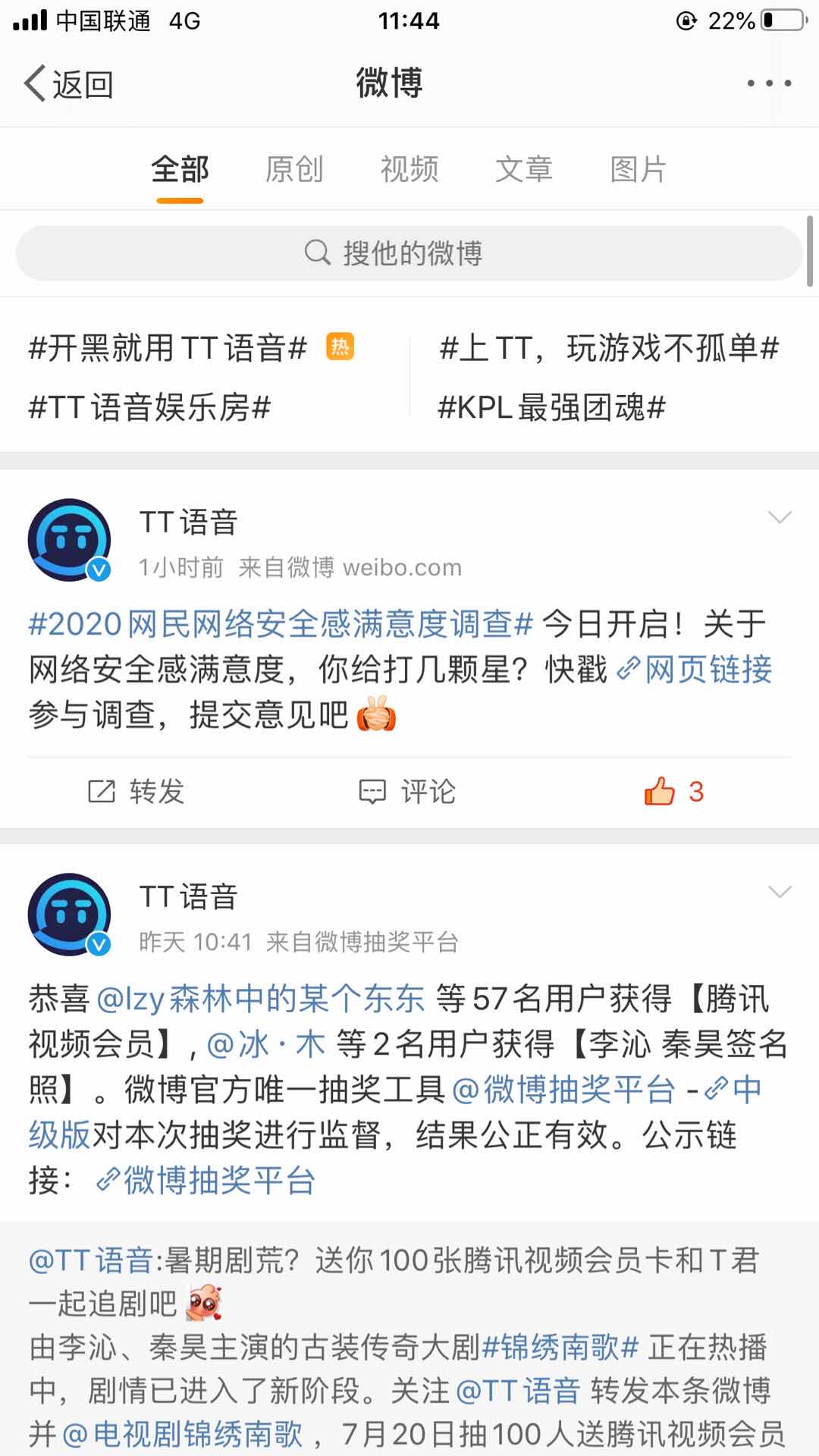
Task: Open hashtag #TT语音娱乐房#
Action: 149,408
